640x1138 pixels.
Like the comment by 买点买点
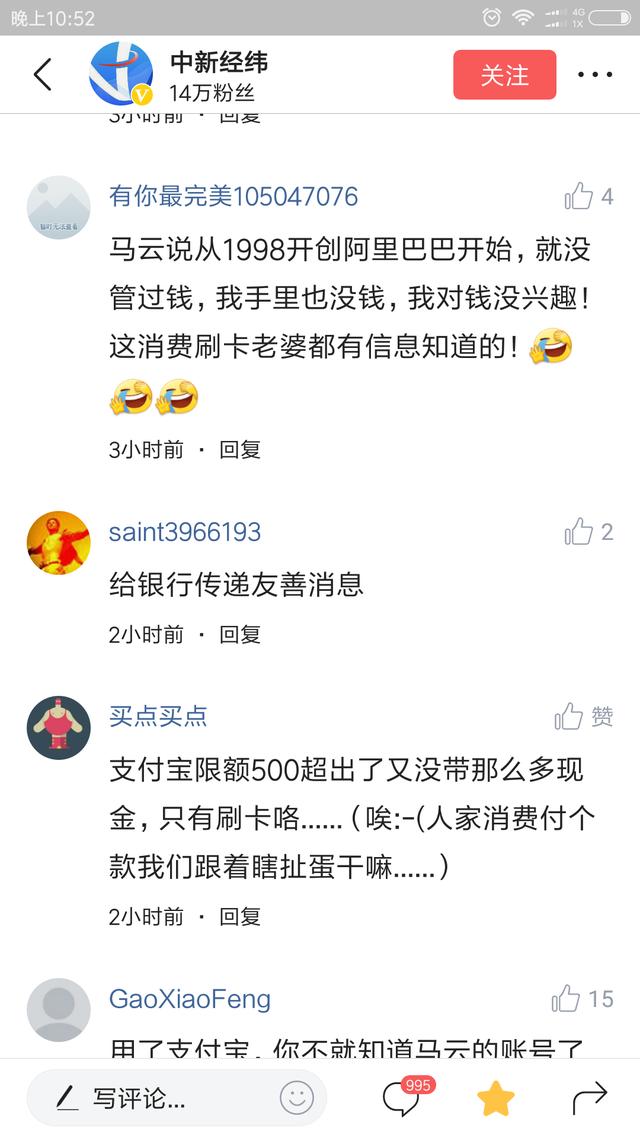570,716
